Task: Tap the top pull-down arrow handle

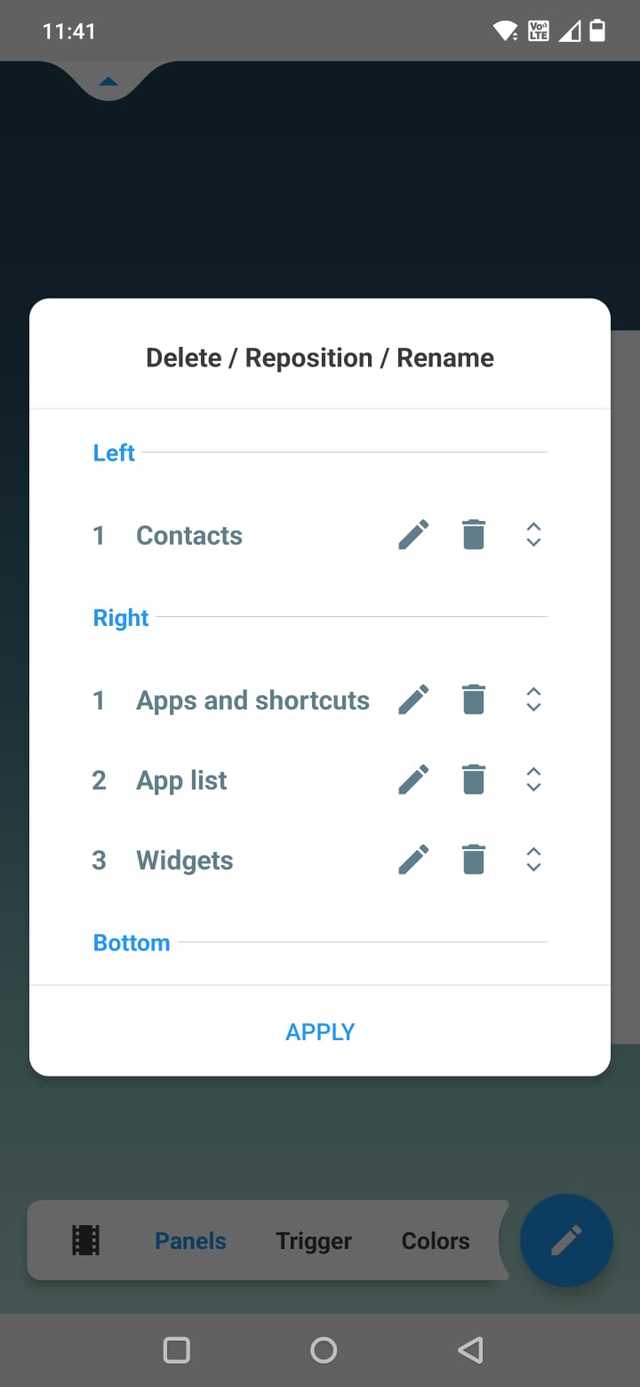Action: coord(108,81)
